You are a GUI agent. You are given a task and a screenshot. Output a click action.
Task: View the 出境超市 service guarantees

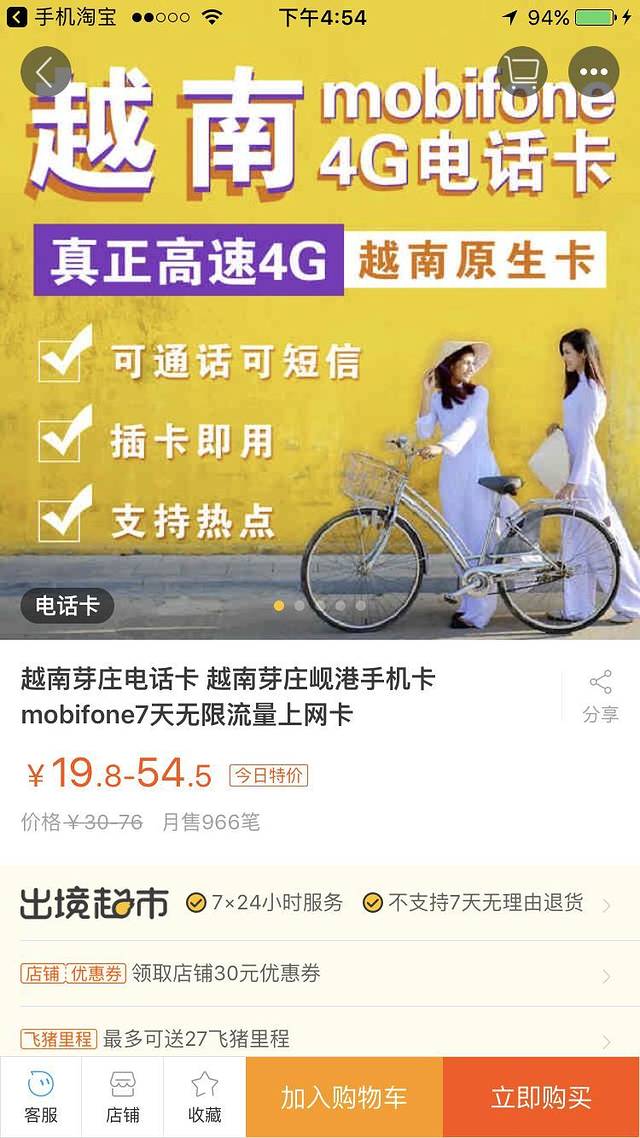click(x=320, y=903)
